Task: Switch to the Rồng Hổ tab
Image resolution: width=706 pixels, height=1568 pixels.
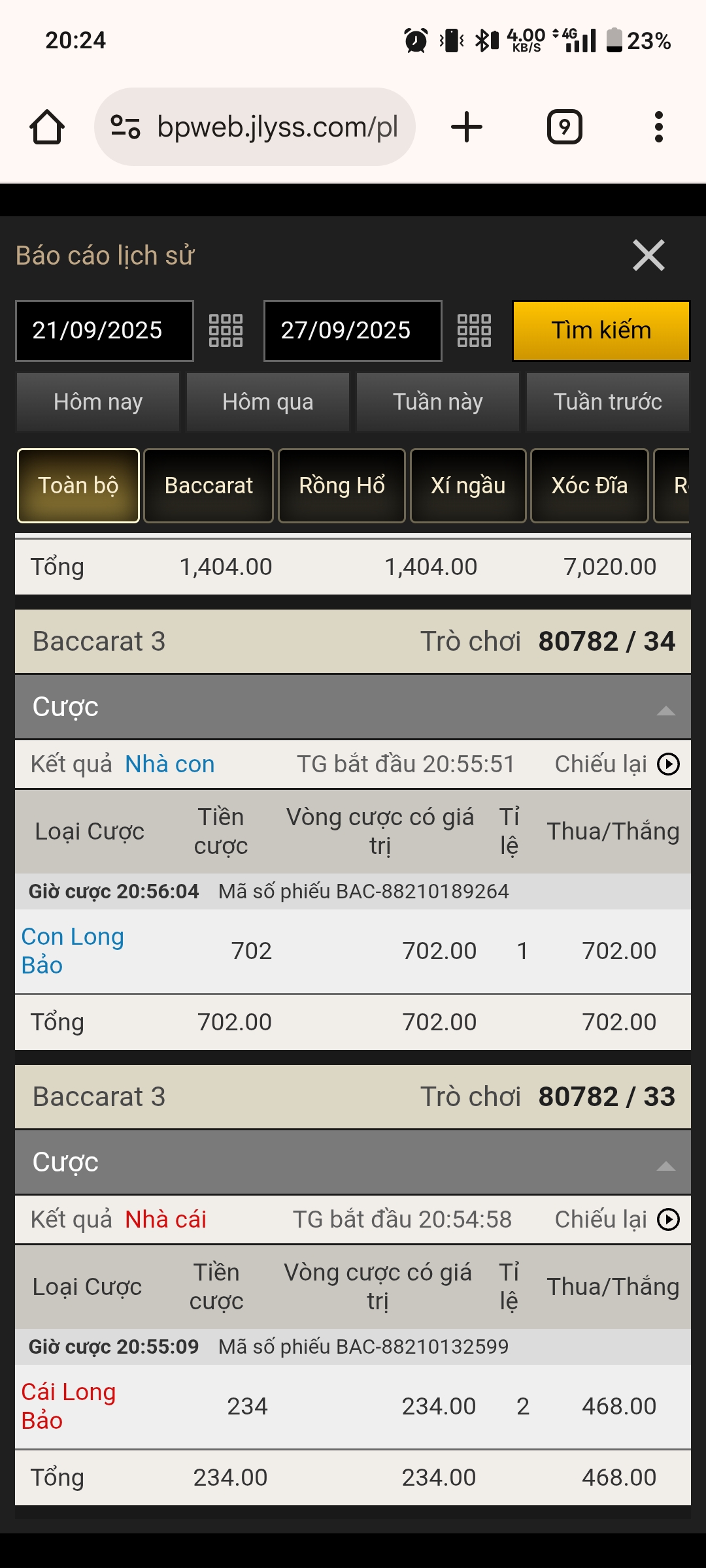Action: coord(342,485)
